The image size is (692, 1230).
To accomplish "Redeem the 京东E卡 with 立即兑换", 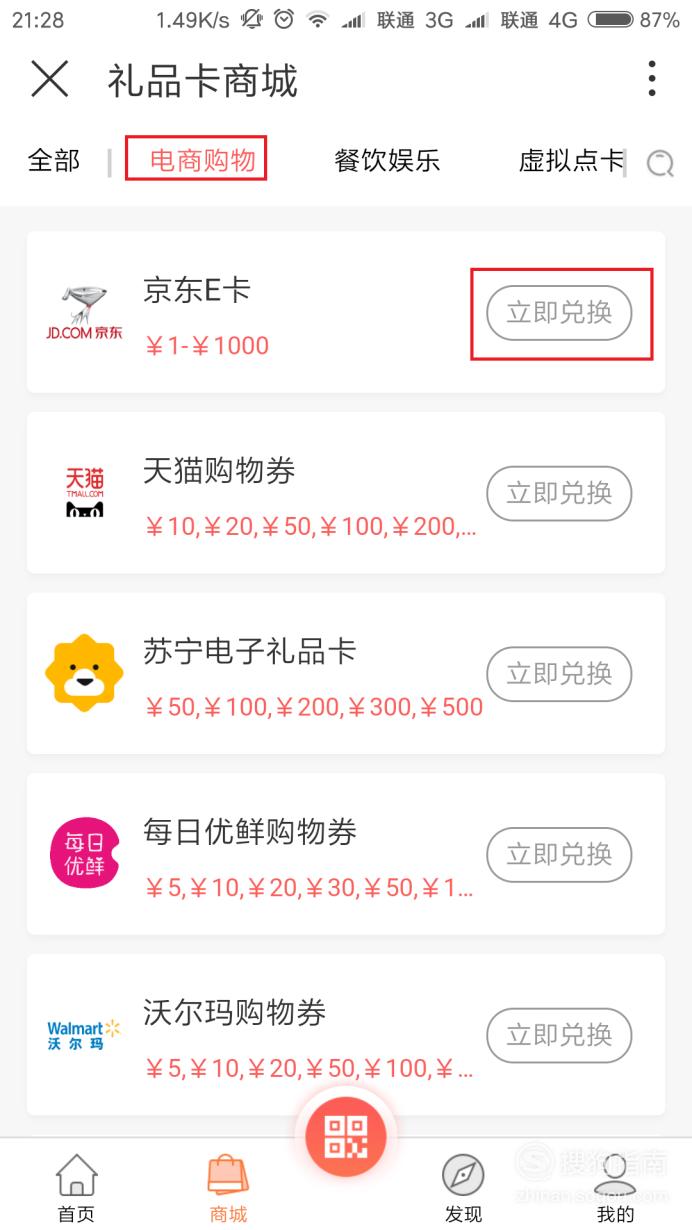I will point(559,312).
